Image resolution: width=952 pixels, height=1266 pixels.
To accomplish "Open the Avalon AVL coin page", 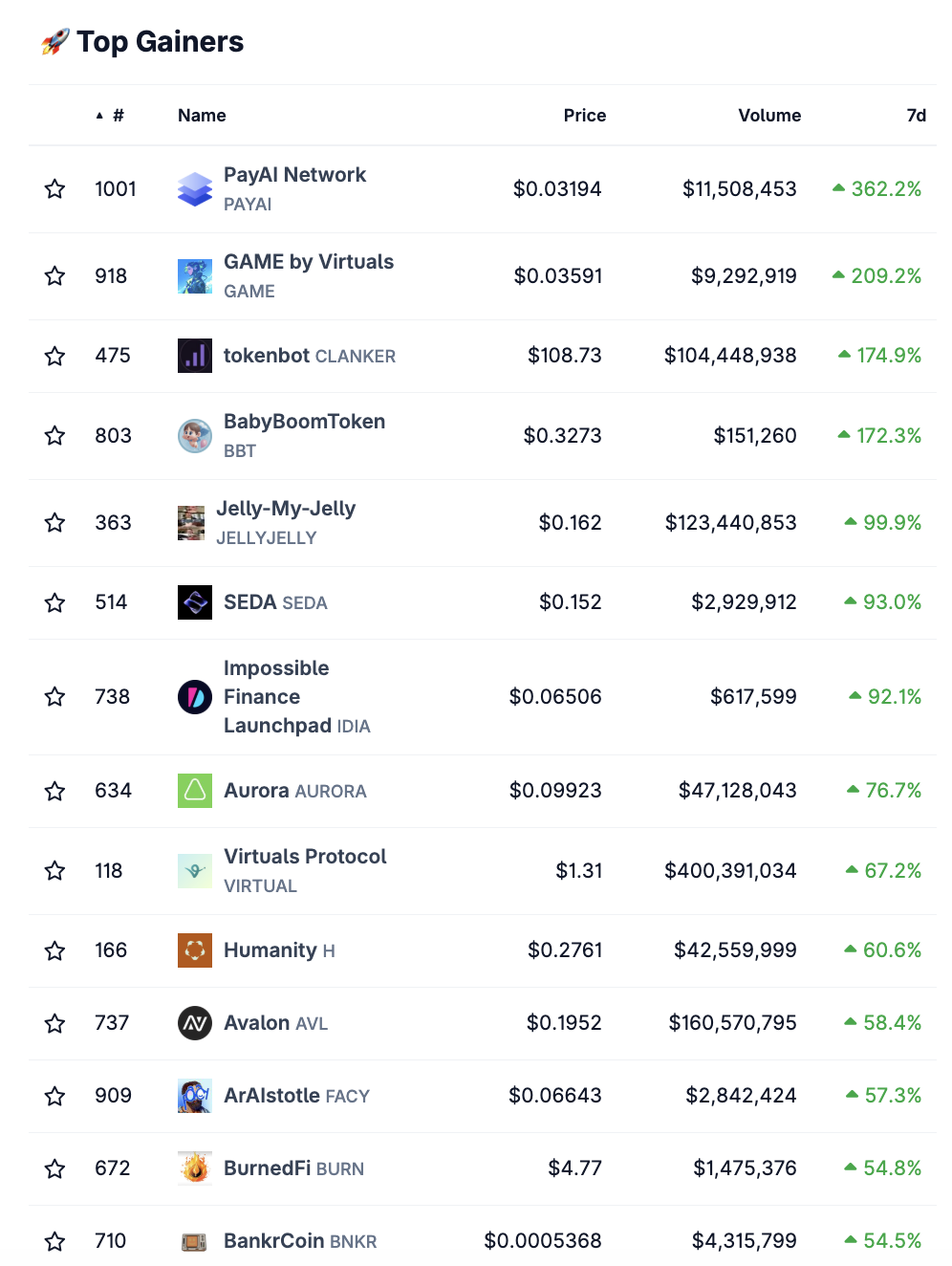I will tap(256, 1023).
